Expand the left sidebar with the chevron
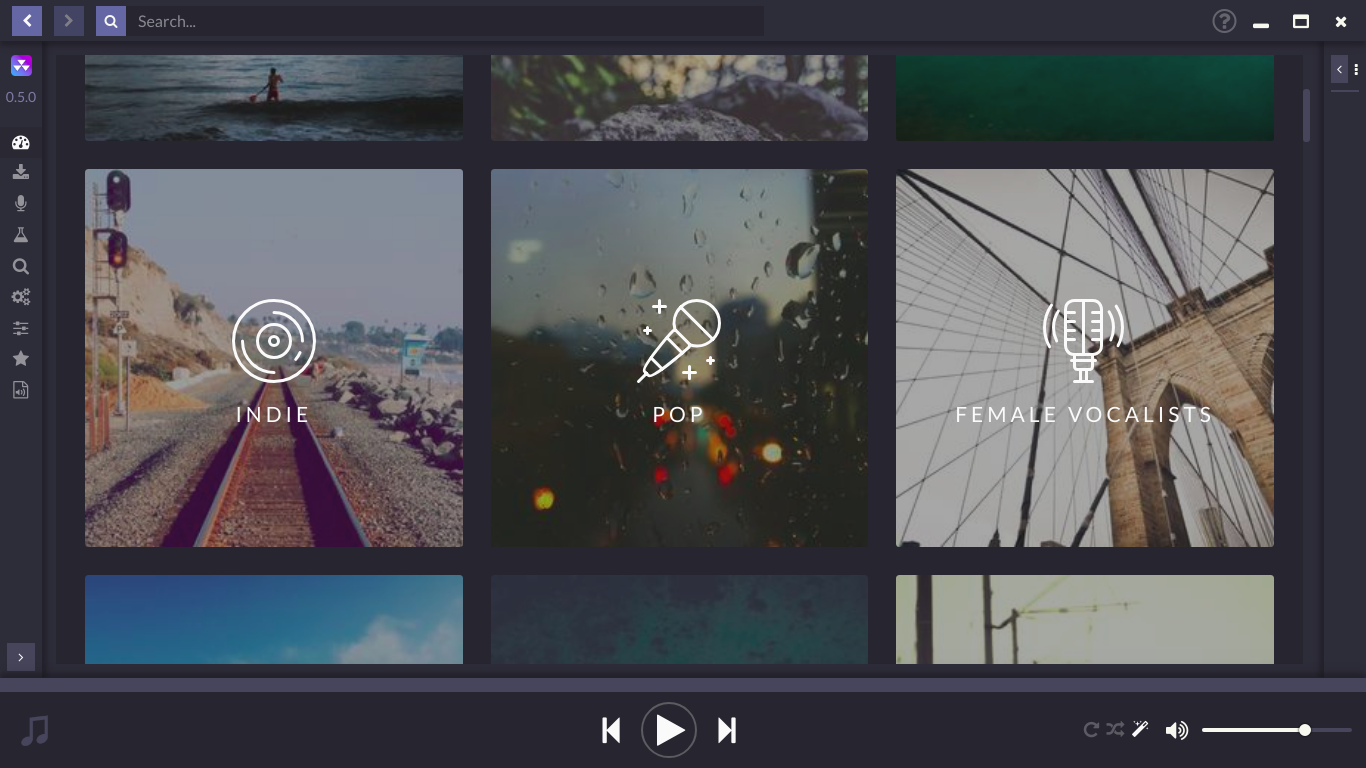1366x768 pixels. (x=20, y=657)
